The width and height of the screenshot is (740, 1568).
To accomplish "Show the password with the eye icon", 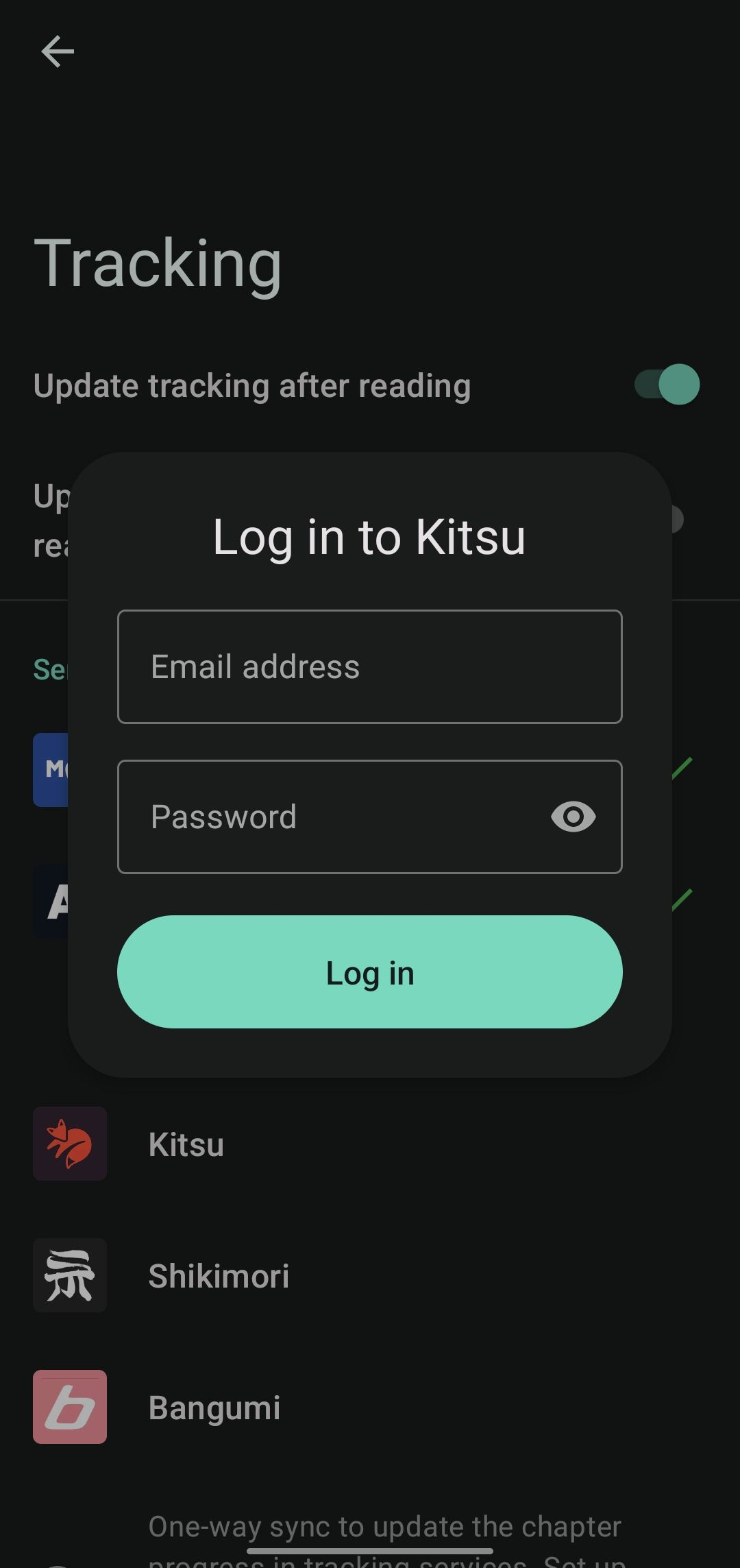I will click(x=573, y=817).
